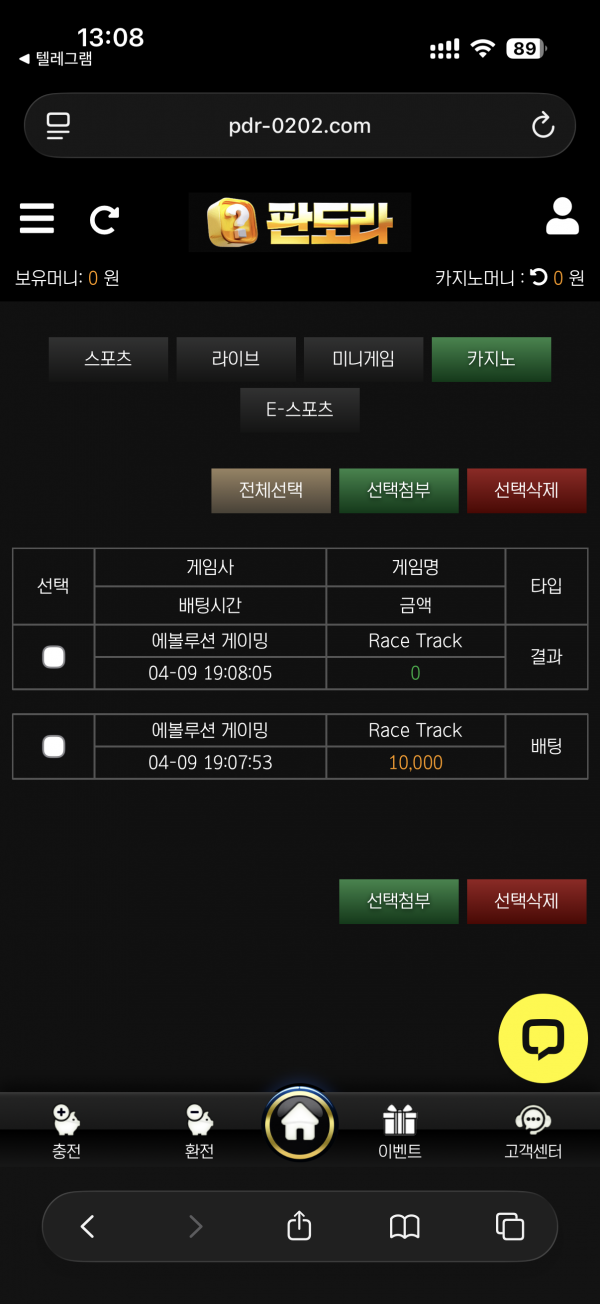Tap the 전체선택 button
Image resolution: width=600 pixels, height=1304 pixels.
pyautogui.click(x=270, y=491)
